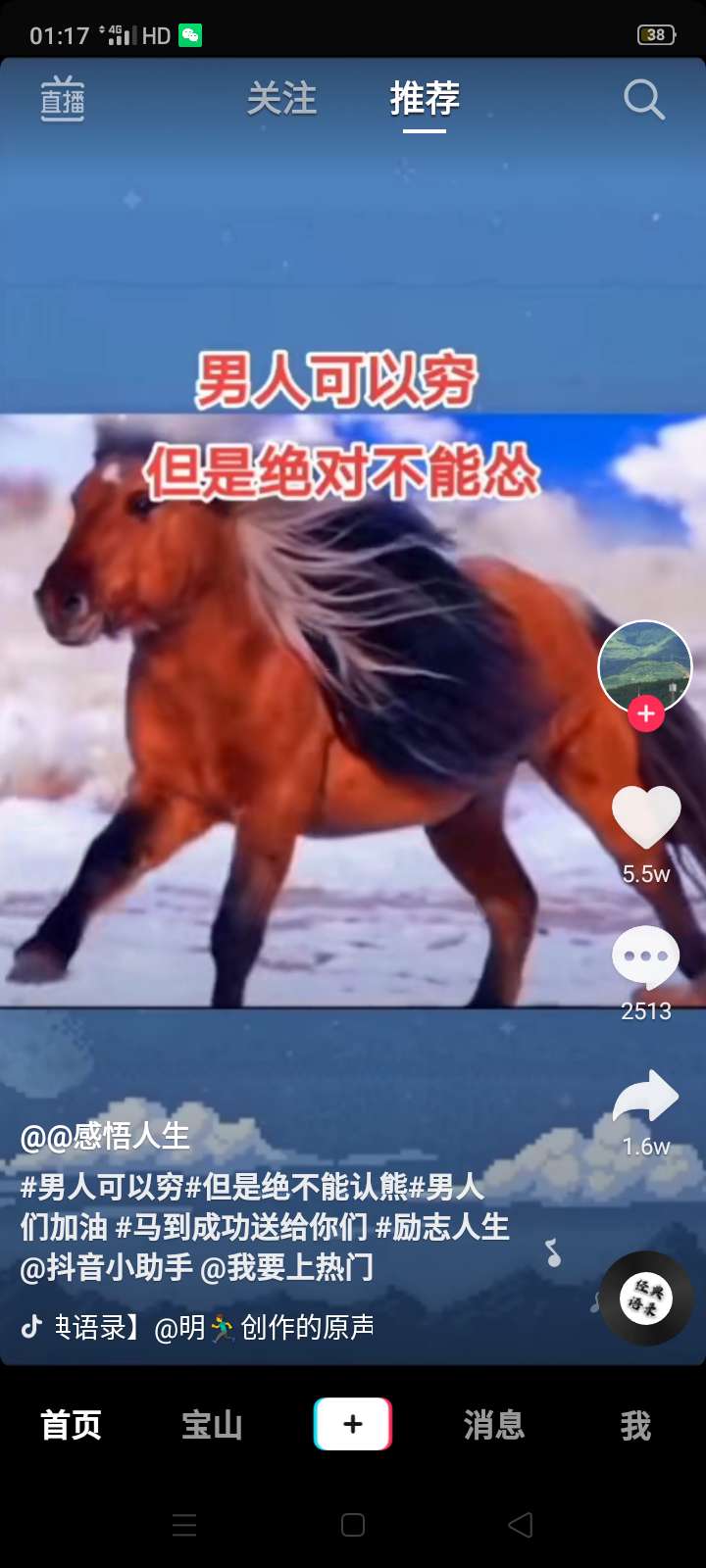Open the author's profile avatar
The image size is (706, 1568).
pos(644,664)
